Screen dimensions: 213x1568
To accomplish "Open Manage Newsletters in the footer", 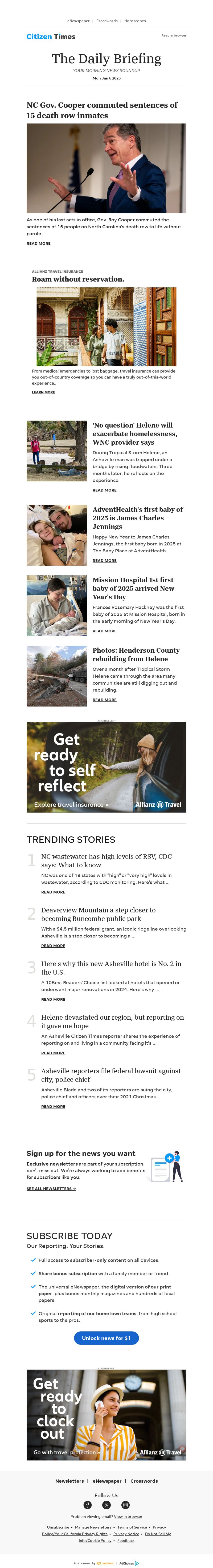I will (93, 1527).
